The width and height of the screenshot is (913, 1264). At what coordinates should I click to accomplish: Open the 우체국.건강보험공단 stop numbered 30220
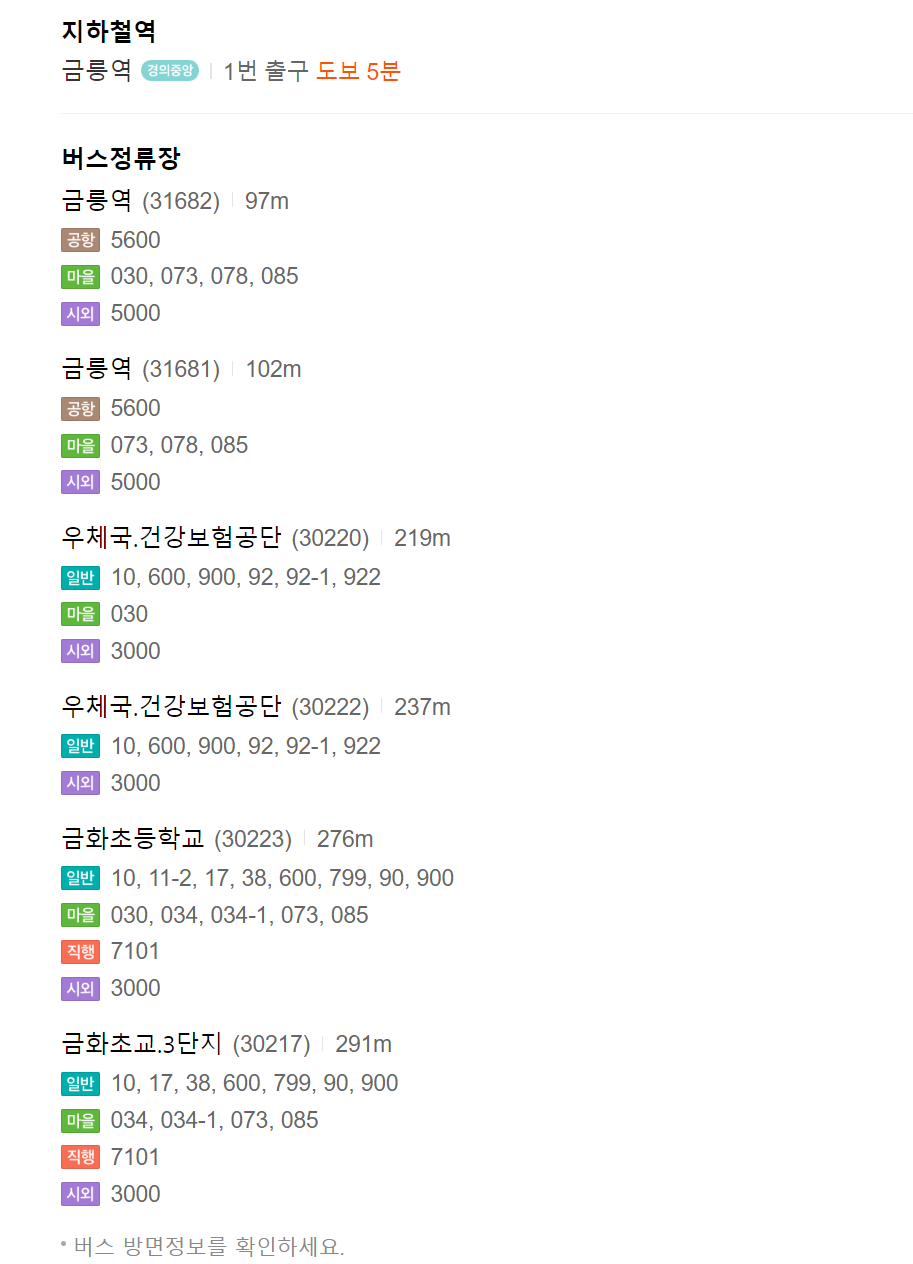pyautogui.click(x=171, y=538)
